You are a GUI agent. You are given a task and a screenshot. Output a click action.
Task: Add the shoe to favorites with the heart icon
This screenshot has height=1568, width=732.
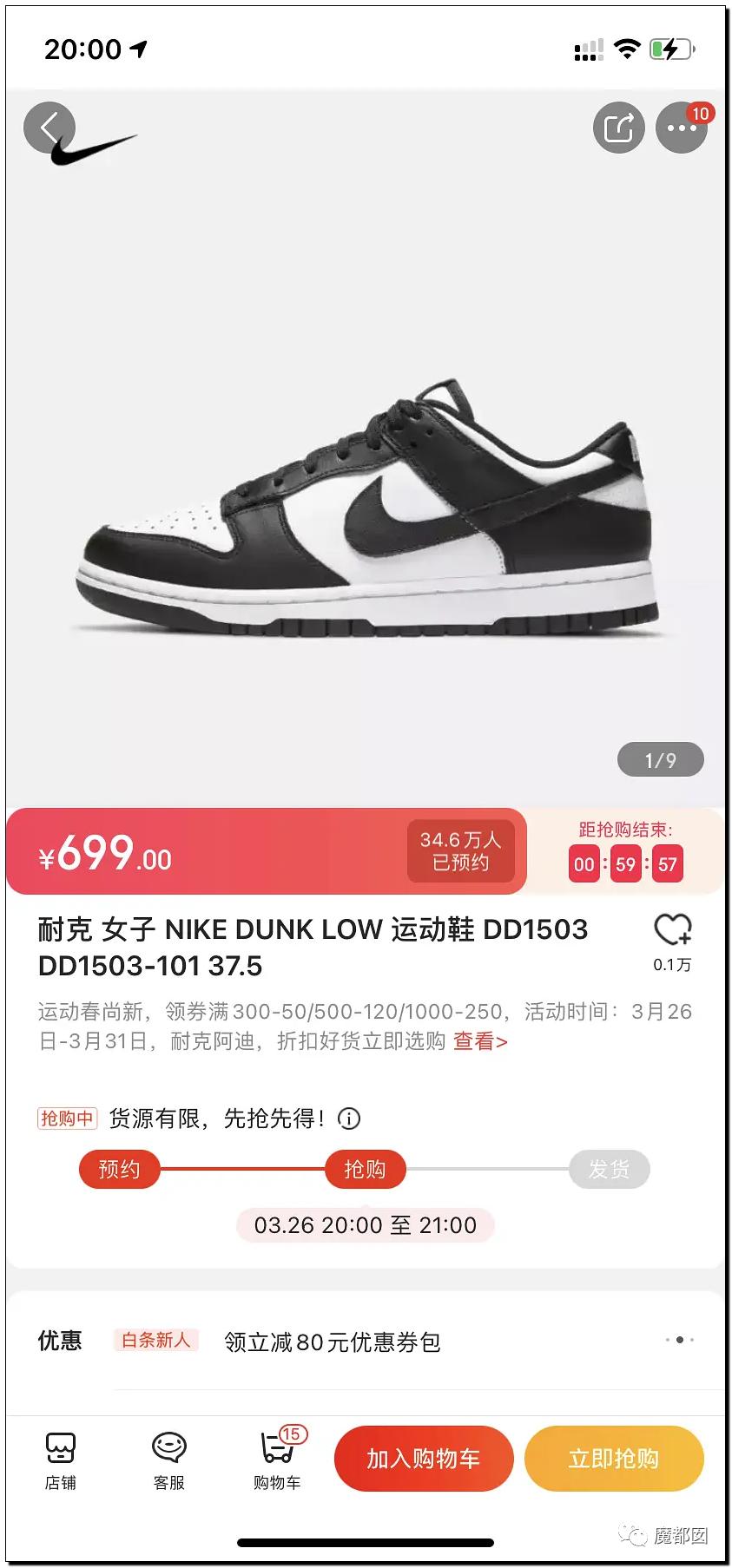pos(672,930)
